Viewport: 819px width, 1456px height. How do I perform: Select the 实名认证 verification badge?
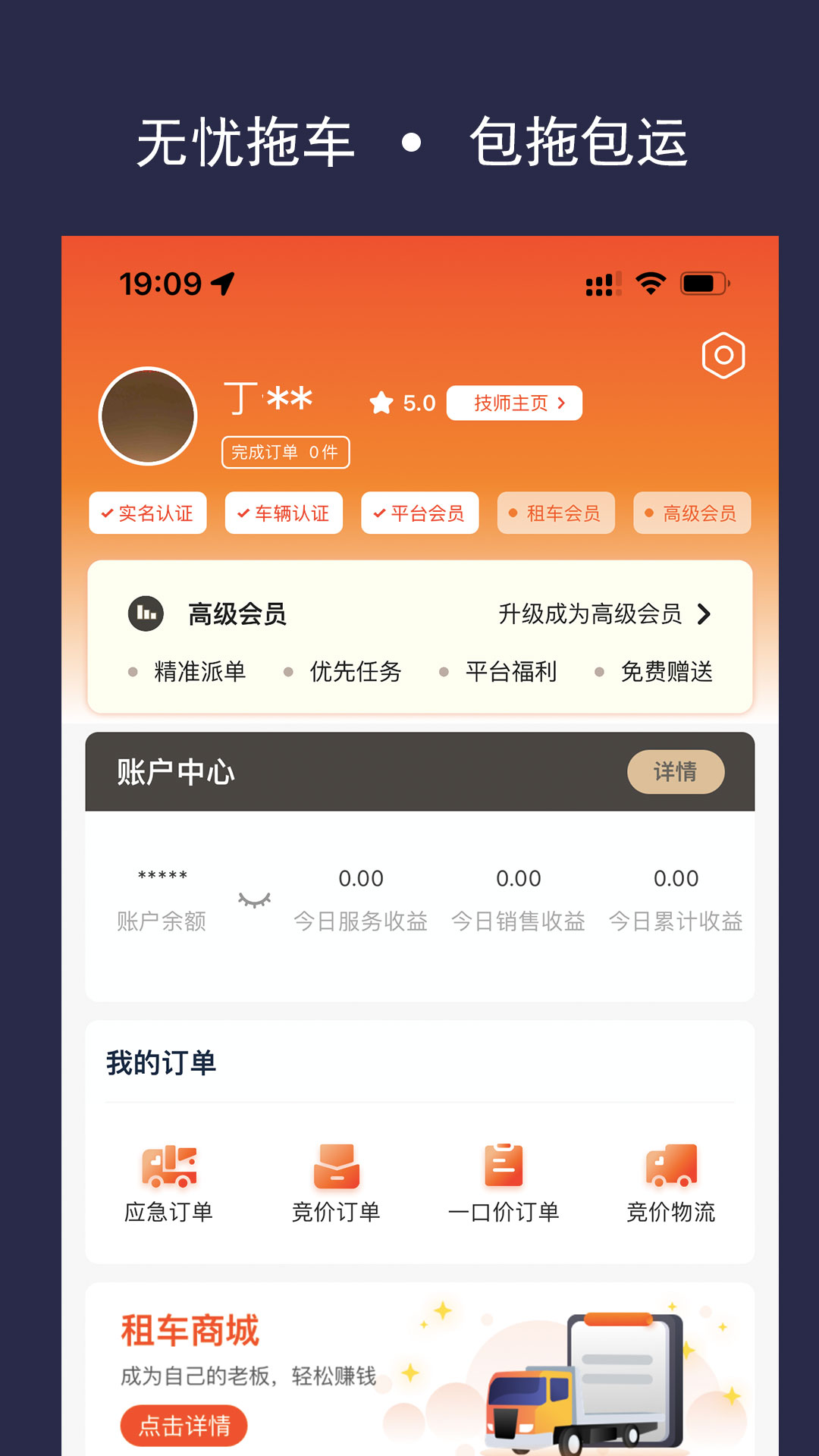[x=147, y=513]
